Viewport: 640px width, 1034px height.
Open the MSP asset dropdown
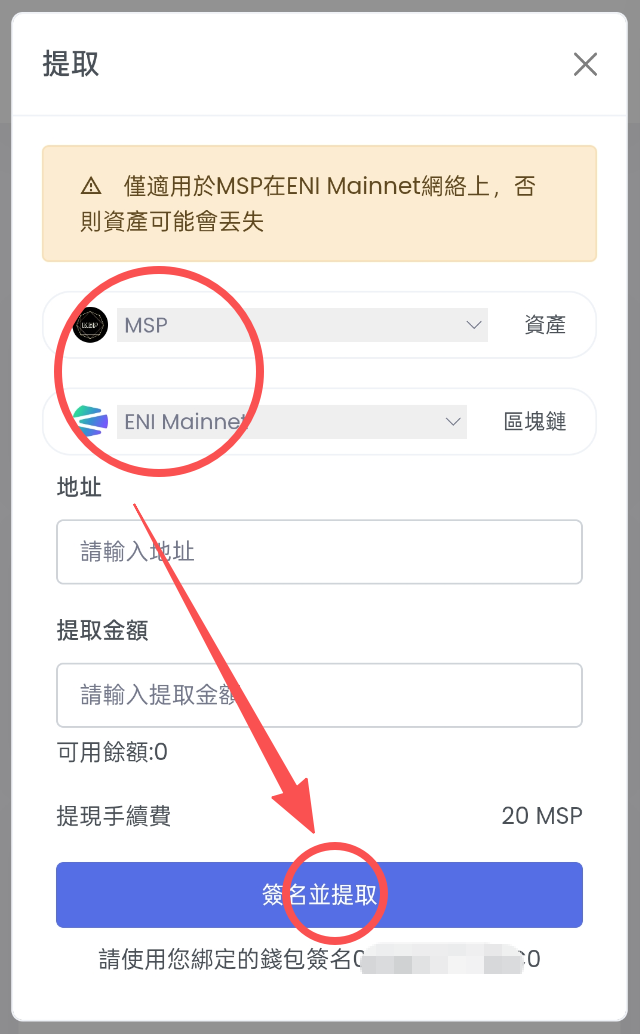pyautogui.click(x=302, y=325)
